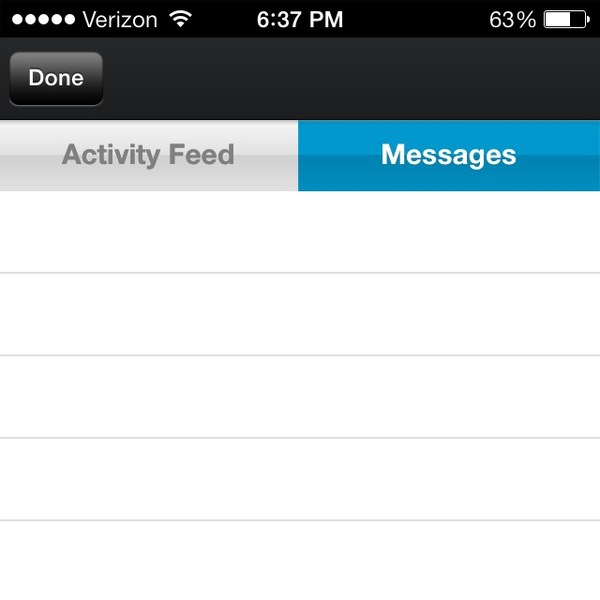Screen dimensions: 600x600
Task: Select the Messages tab
Action: 449,155
